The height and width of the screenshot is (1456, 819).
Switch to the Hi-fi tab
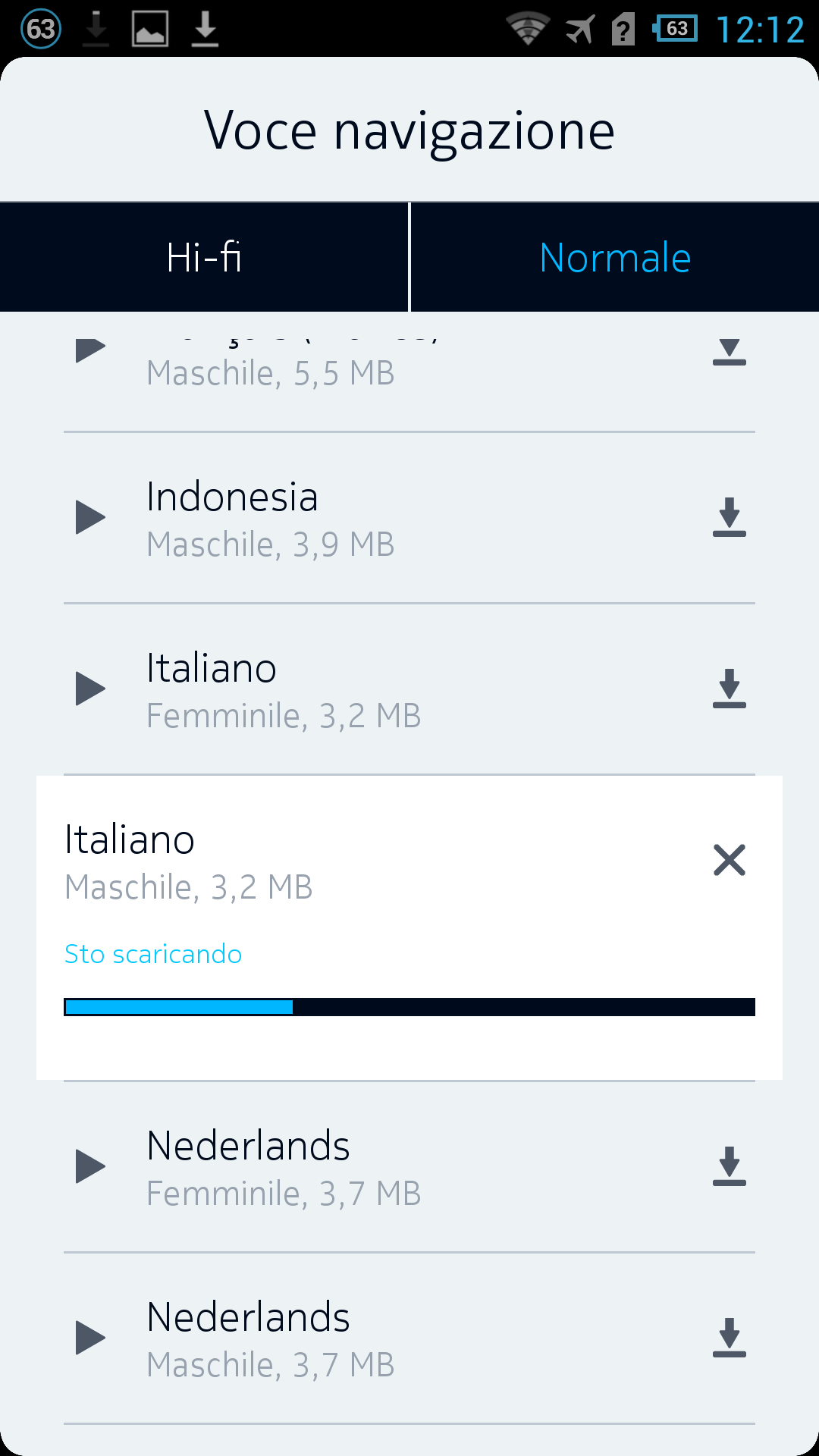(x=204, y=257)
